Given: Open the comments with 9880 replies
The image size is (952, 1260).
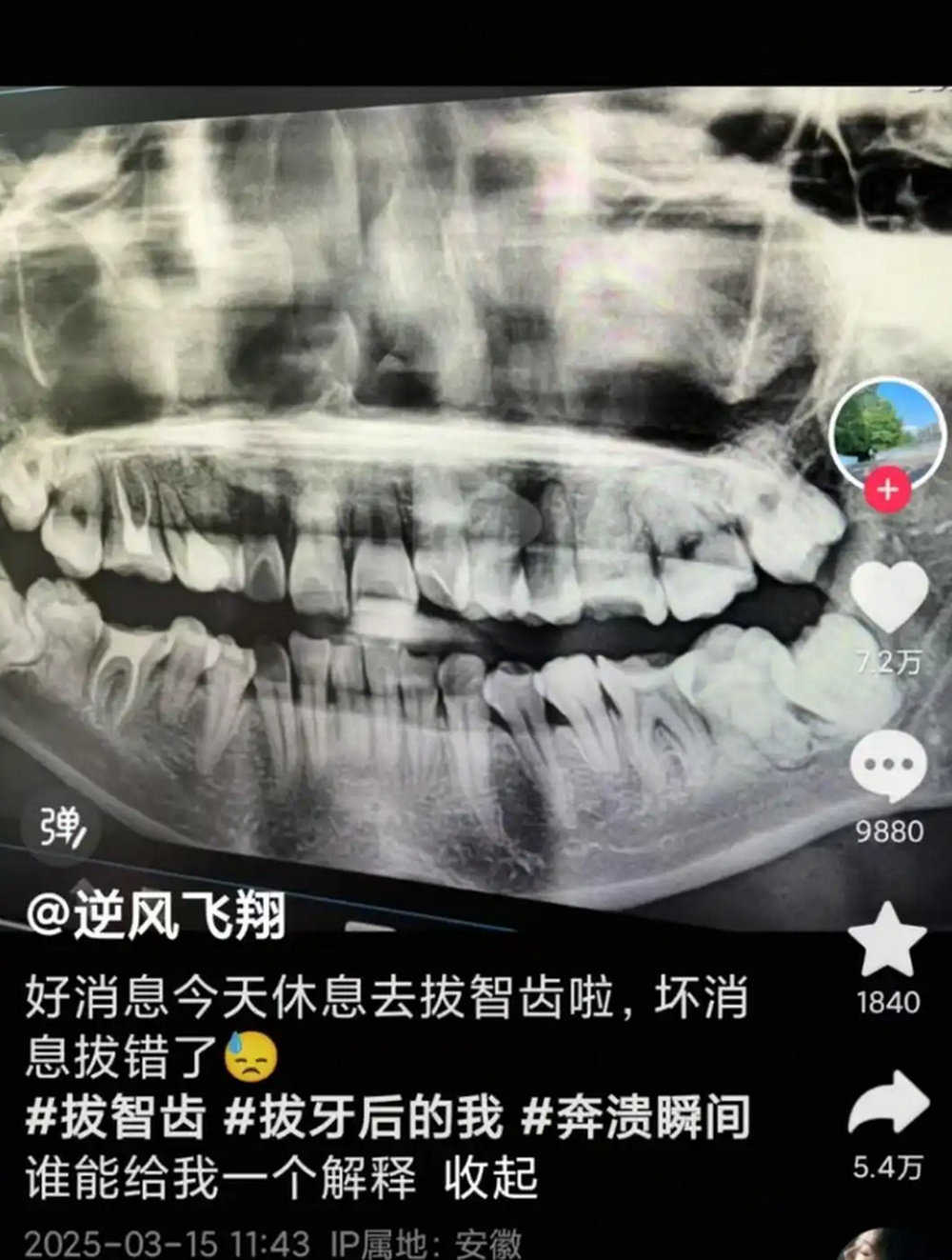Looking at the screenshot, I should coord(888,767).
